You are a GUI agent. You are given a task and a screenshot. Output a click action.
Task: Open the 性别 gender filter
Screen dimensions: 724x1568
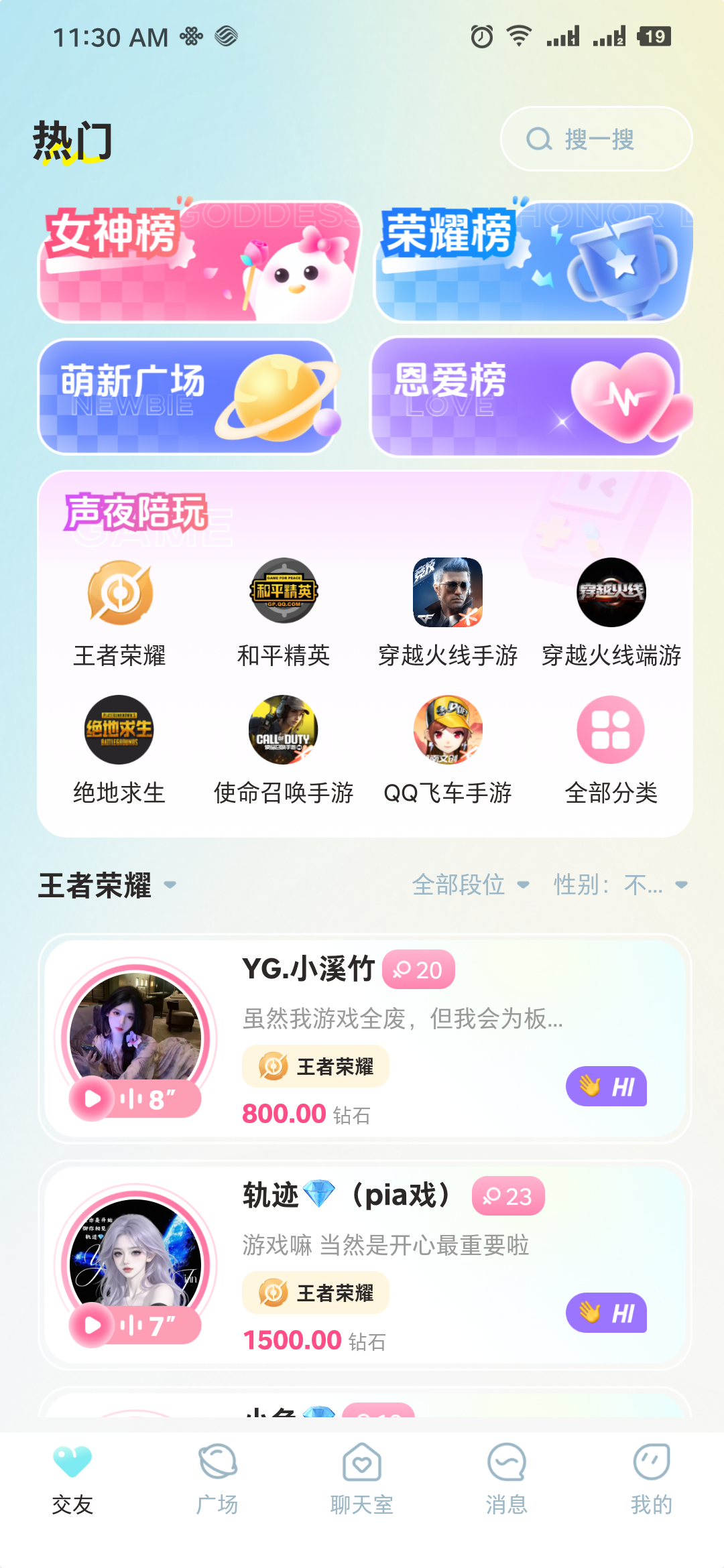pos(620,885)
